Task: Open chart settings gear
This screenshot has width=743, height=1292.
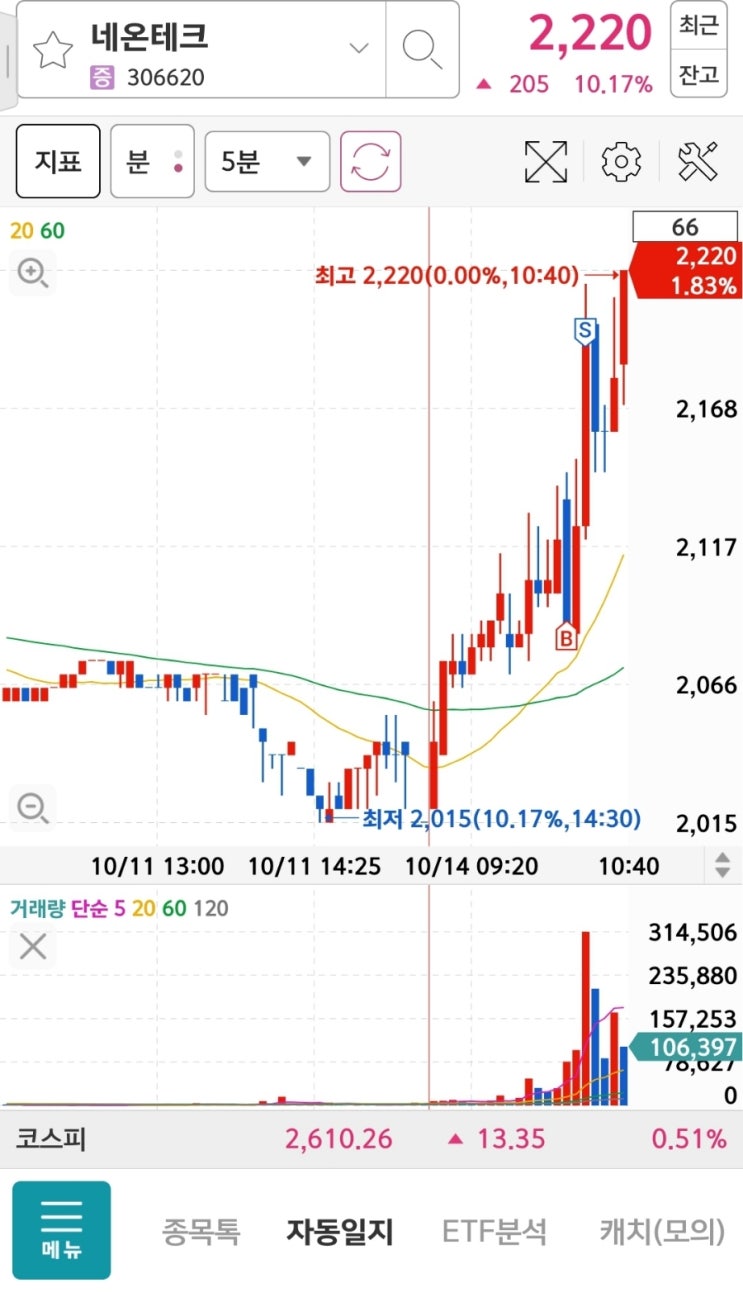Action: click(621, 161)
